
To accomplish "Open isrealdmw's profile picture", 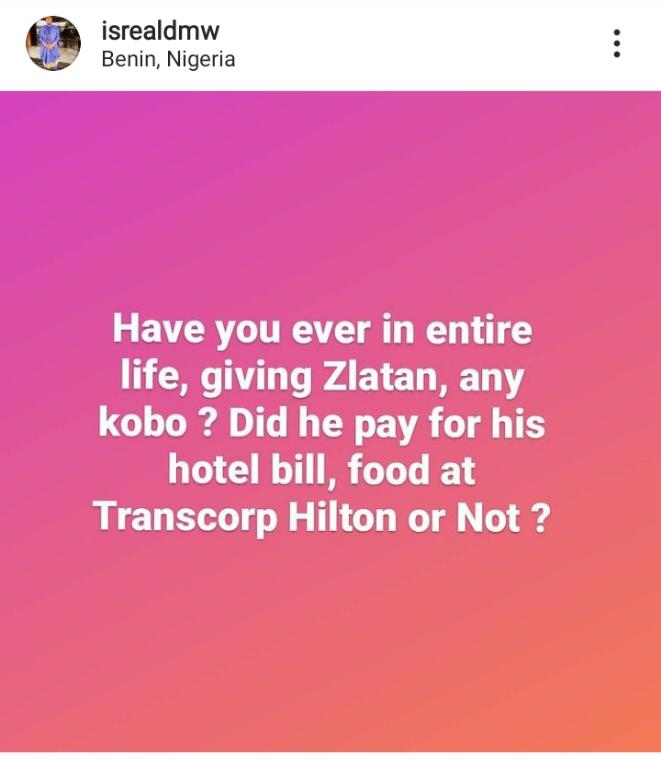I will click(x=52, y=43).
